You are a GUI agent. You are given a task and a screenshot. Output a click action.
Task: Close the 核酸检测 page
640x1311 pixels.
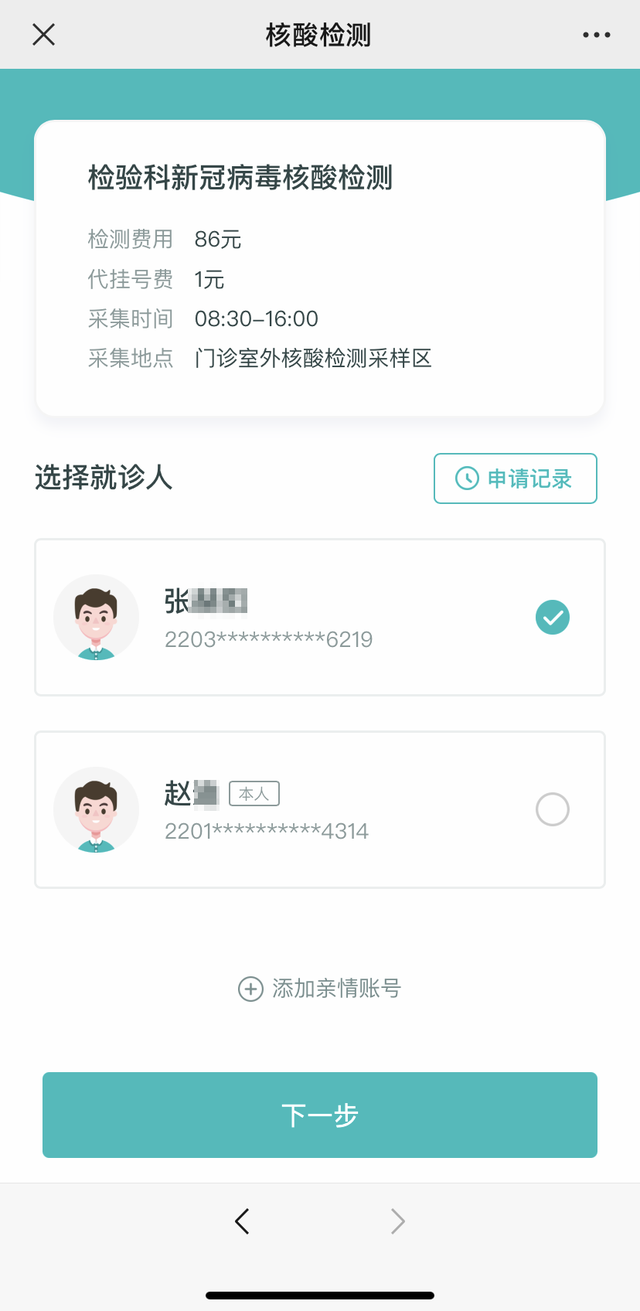point(44,35)
